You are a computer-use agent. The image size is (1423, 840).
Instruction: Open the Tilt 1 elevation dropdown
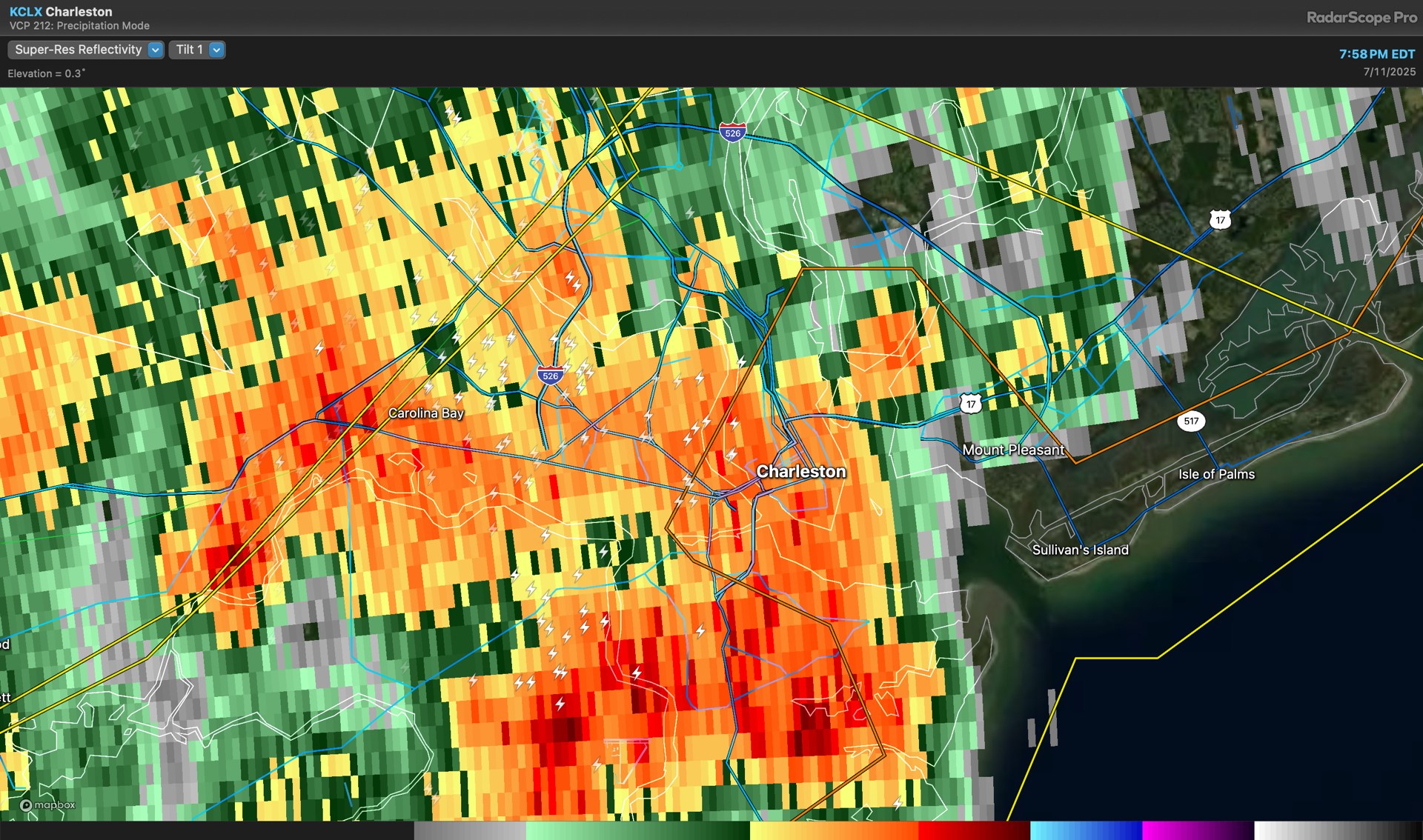[197, 50]
